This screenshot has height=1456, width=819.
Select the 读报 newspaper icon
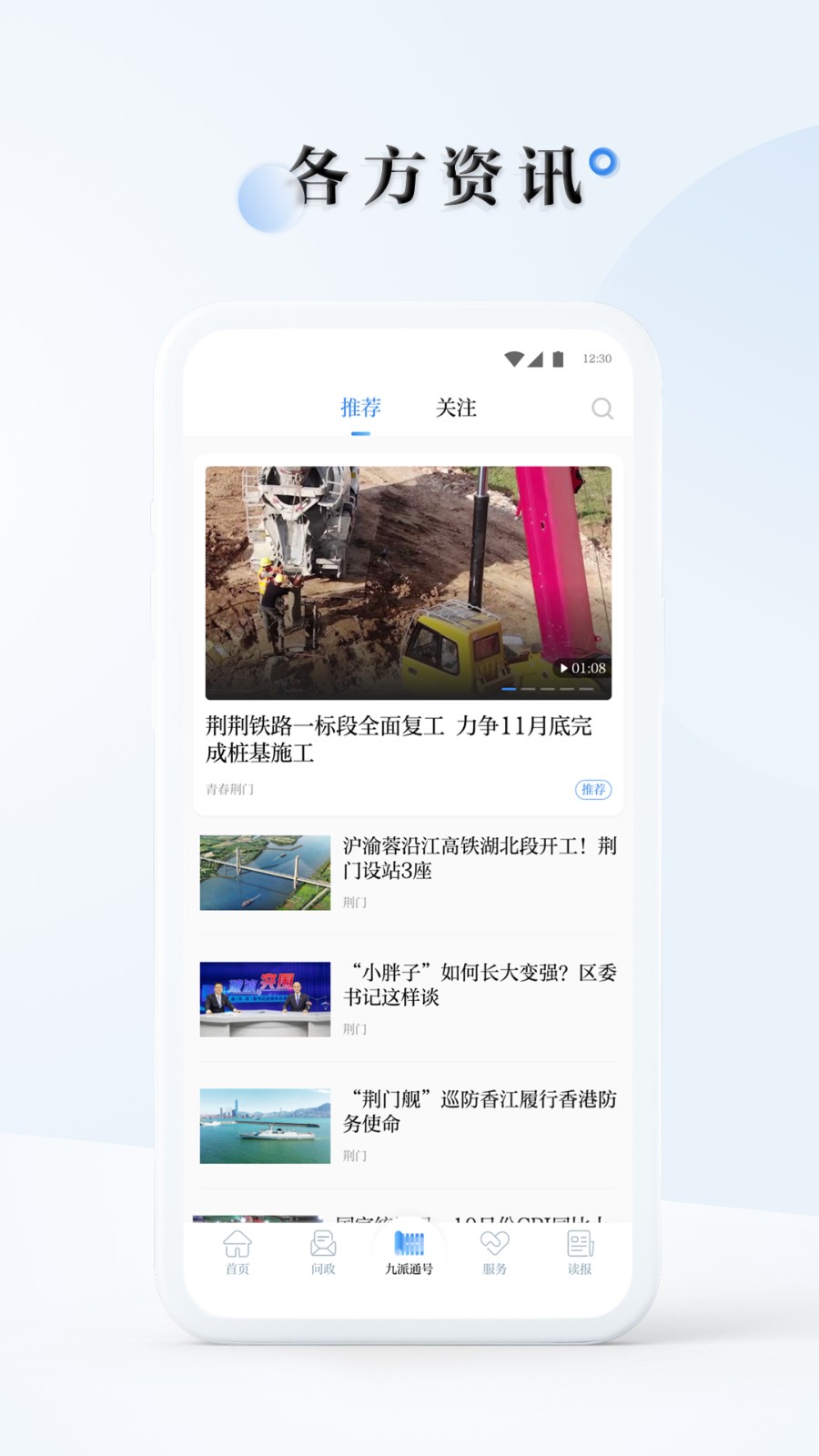[x=580, y=1249]
